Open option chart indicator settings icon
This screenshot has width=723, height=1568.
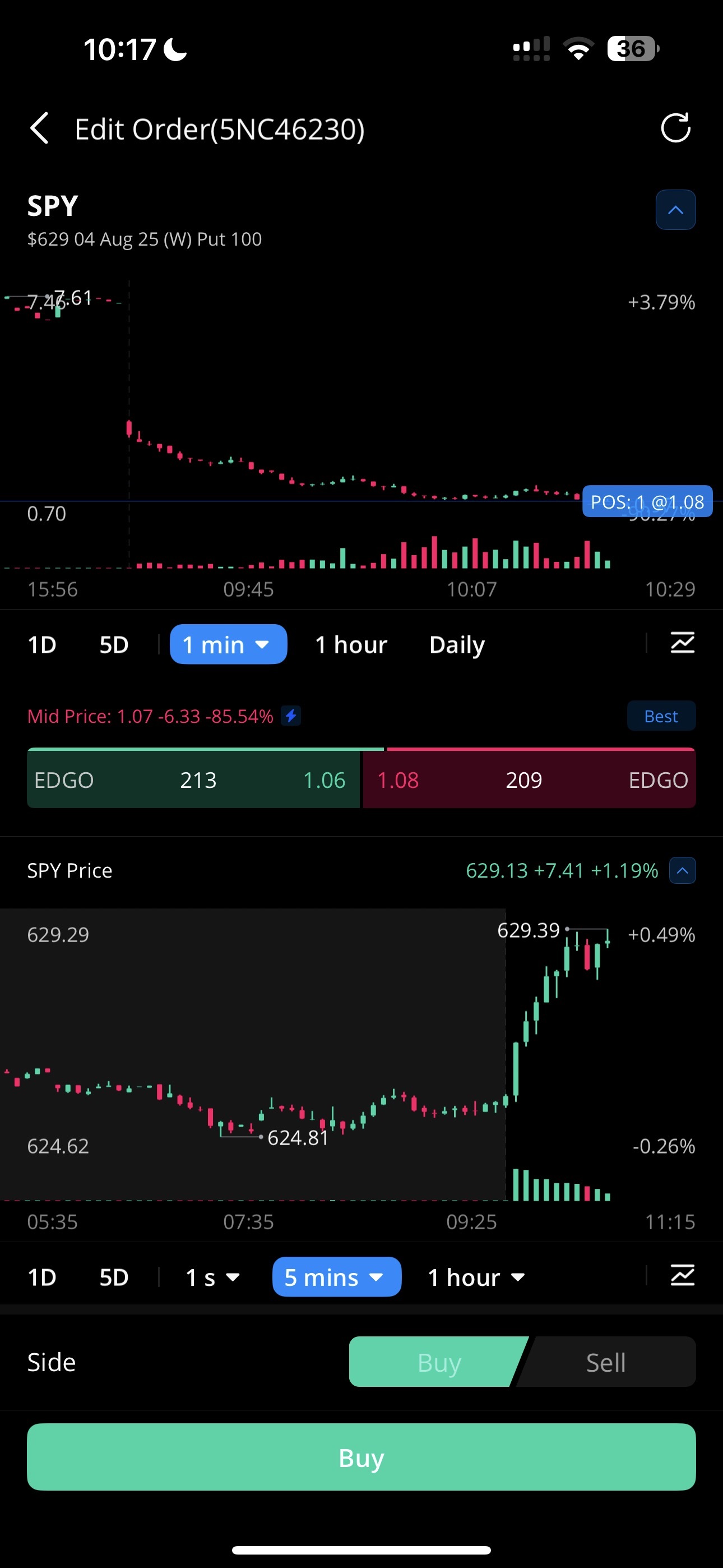[x=682, y=643]
